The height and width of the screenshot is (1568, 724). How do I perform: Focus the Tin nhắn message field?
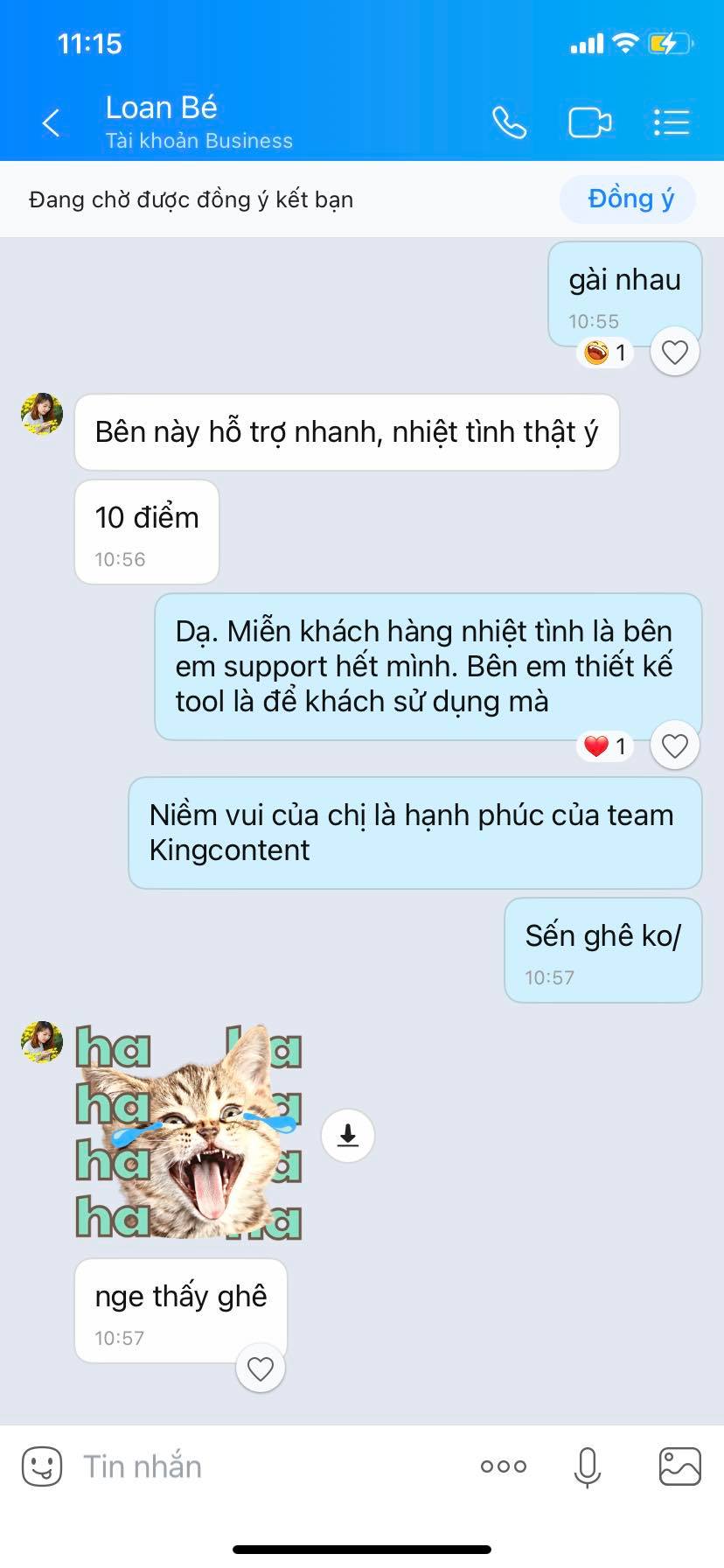[x=262, y=1466]
